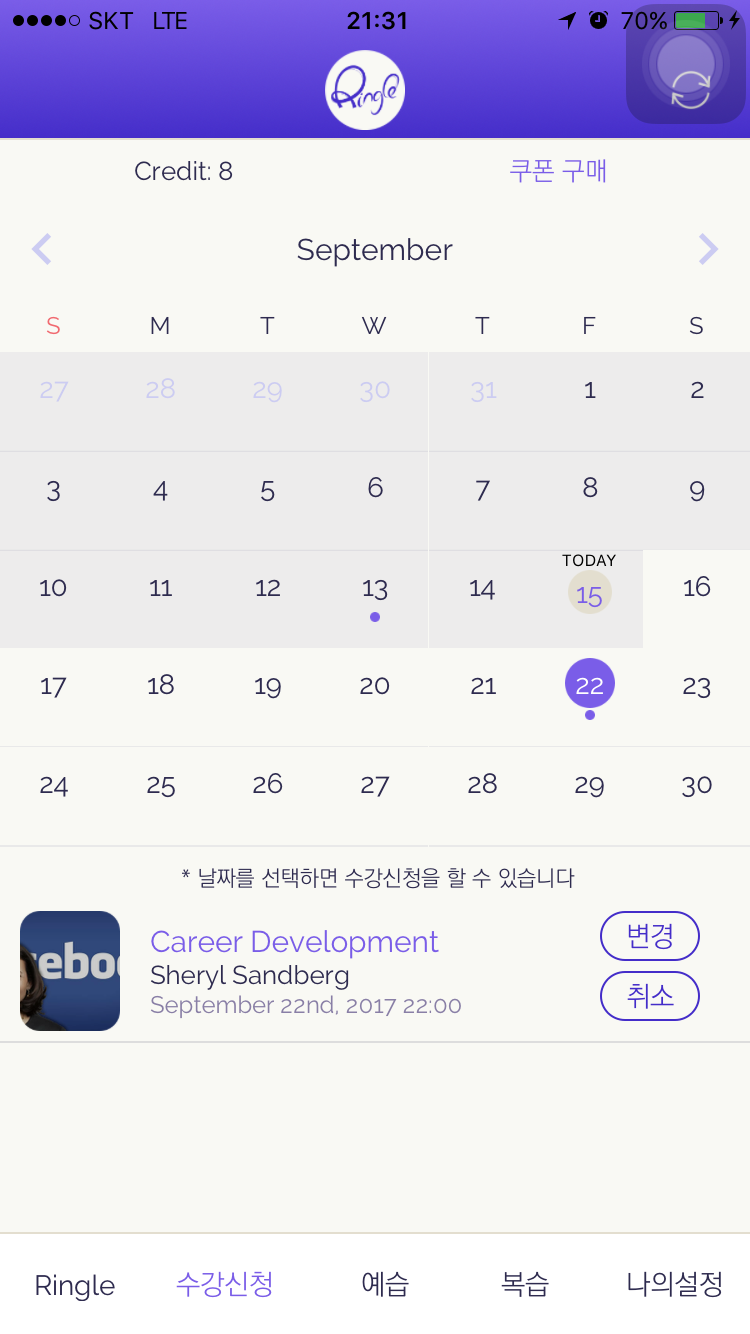Tap 변경 to change the booked lesson
Viewport: 750px width, 1334px height.
[x=649, y=937]
